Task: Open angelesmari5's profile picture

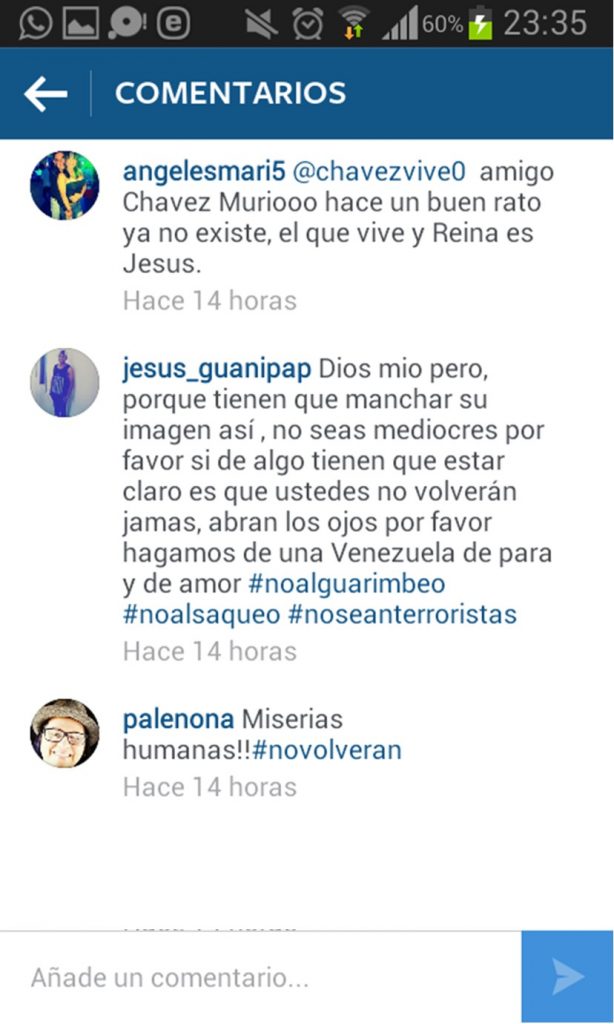Action: tap(64, 185)
